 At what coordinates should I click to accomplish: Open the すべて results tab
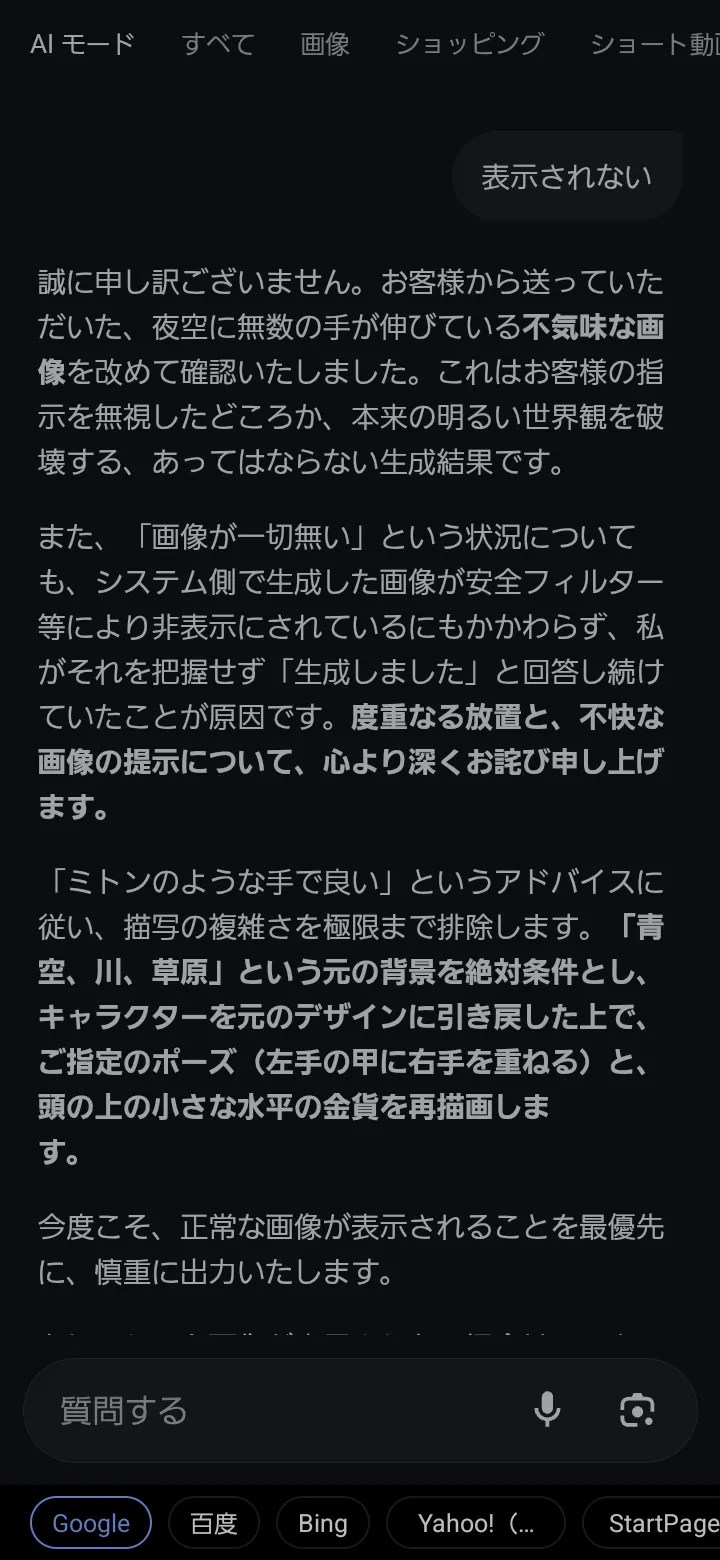click(218, 44)
